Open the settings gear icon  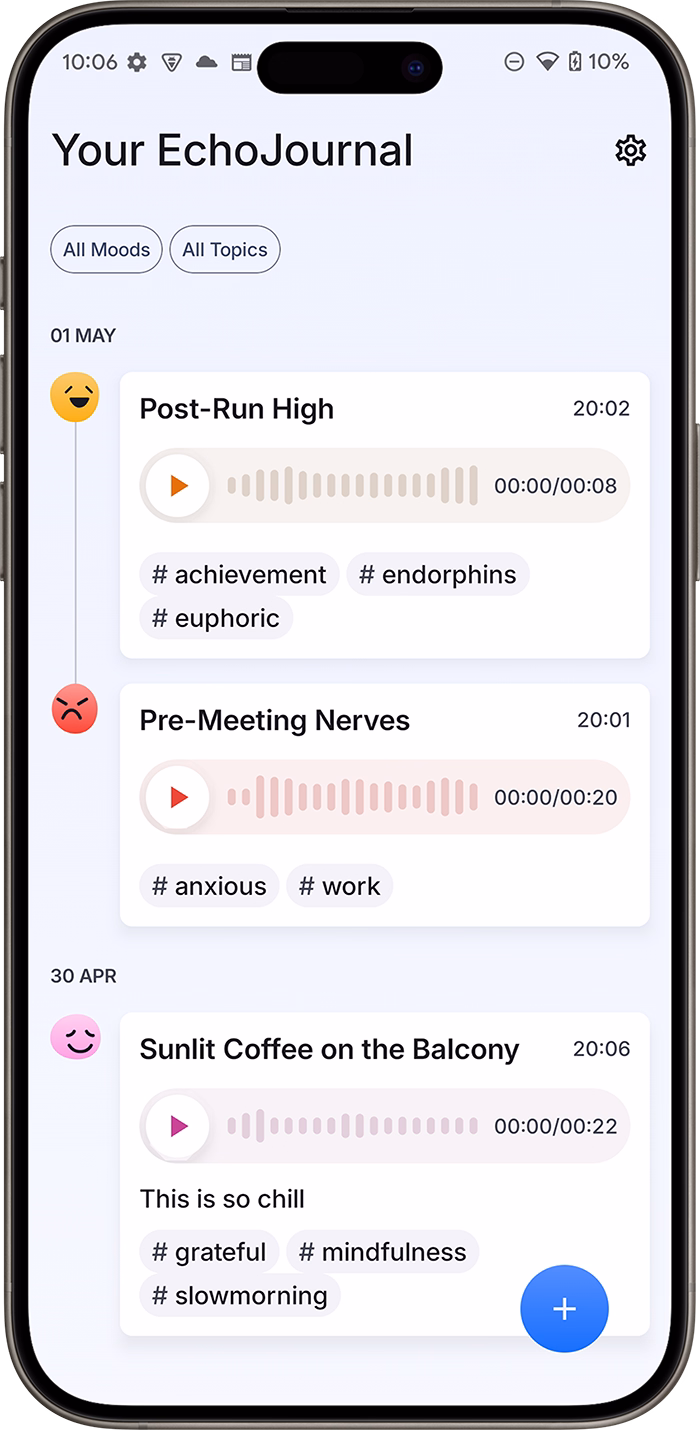coord(630,151)
